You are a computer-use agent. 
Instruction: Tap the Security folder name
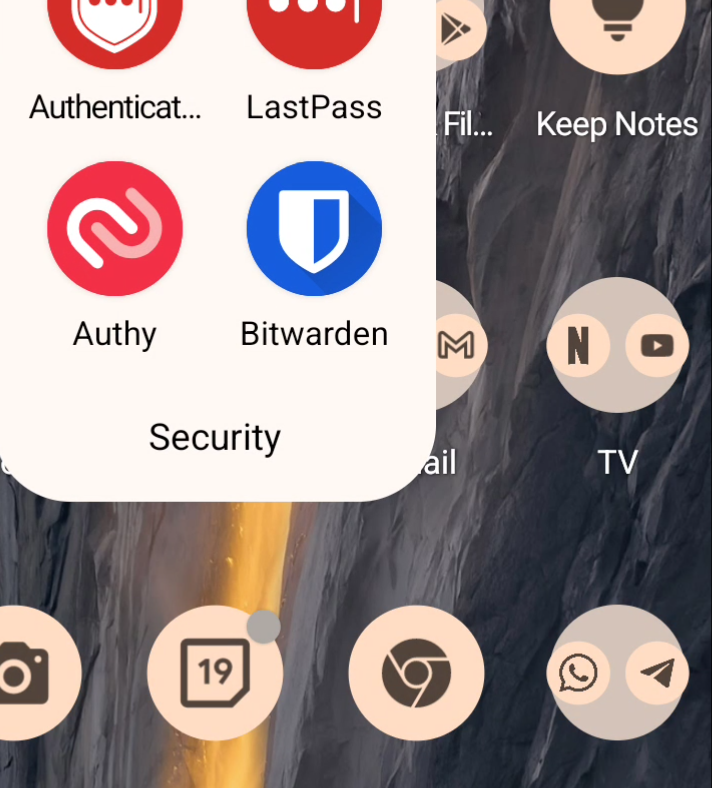click(214, 438)
